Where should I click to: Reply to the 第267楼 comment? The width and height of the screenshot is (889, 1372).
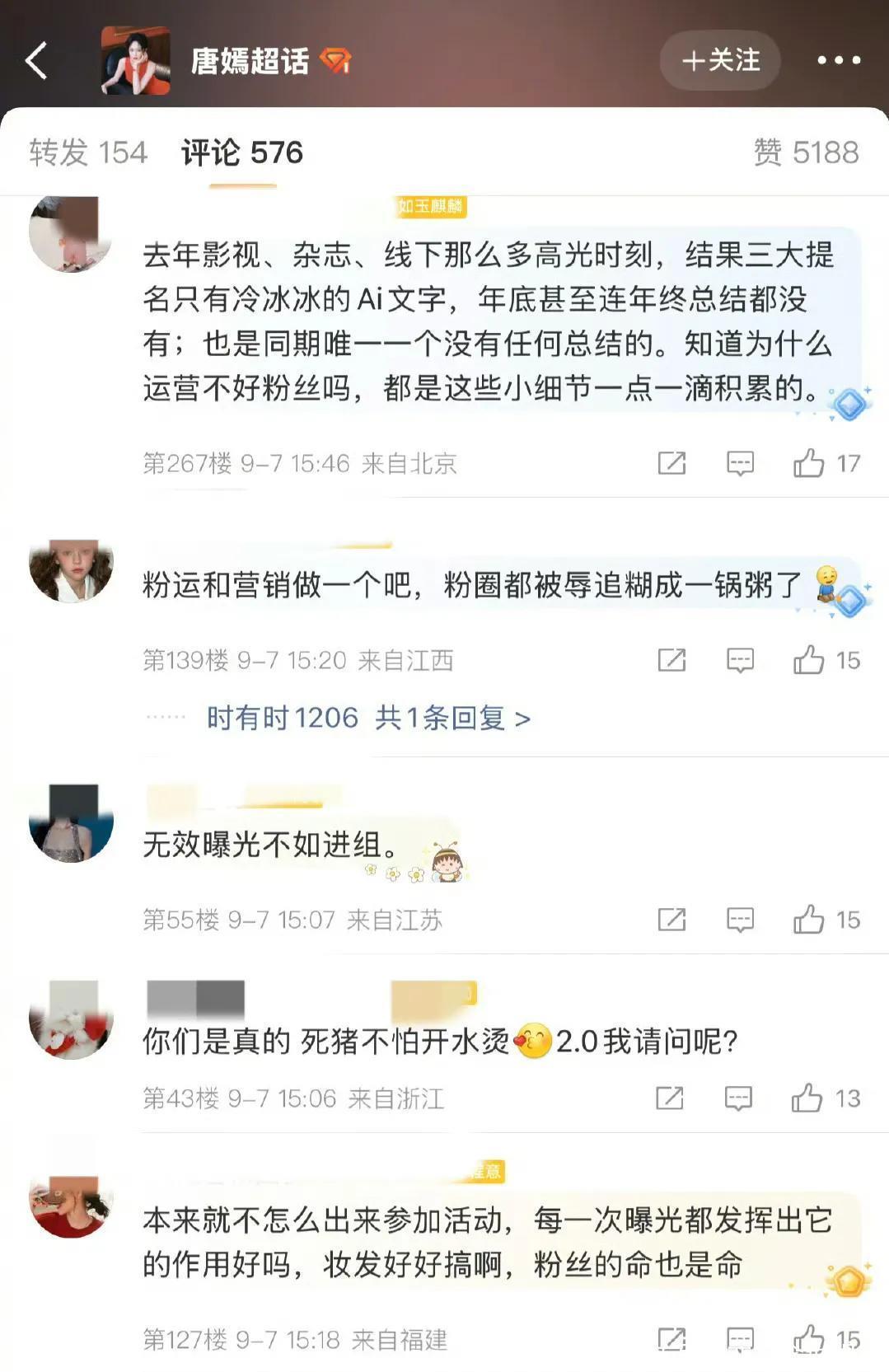click(740, 463)
